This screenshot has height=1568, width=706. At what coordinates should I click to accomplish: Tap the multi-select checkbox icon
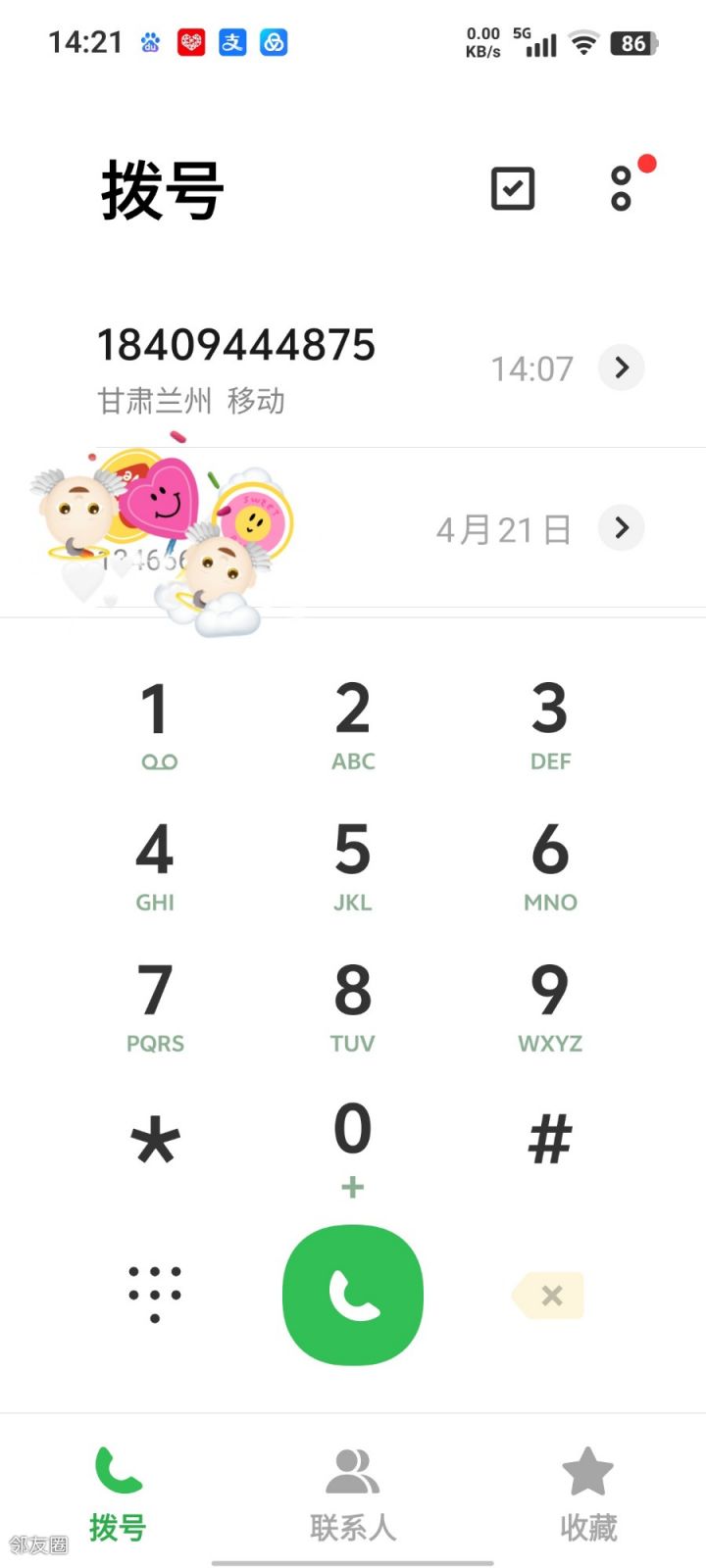(512, 188)
